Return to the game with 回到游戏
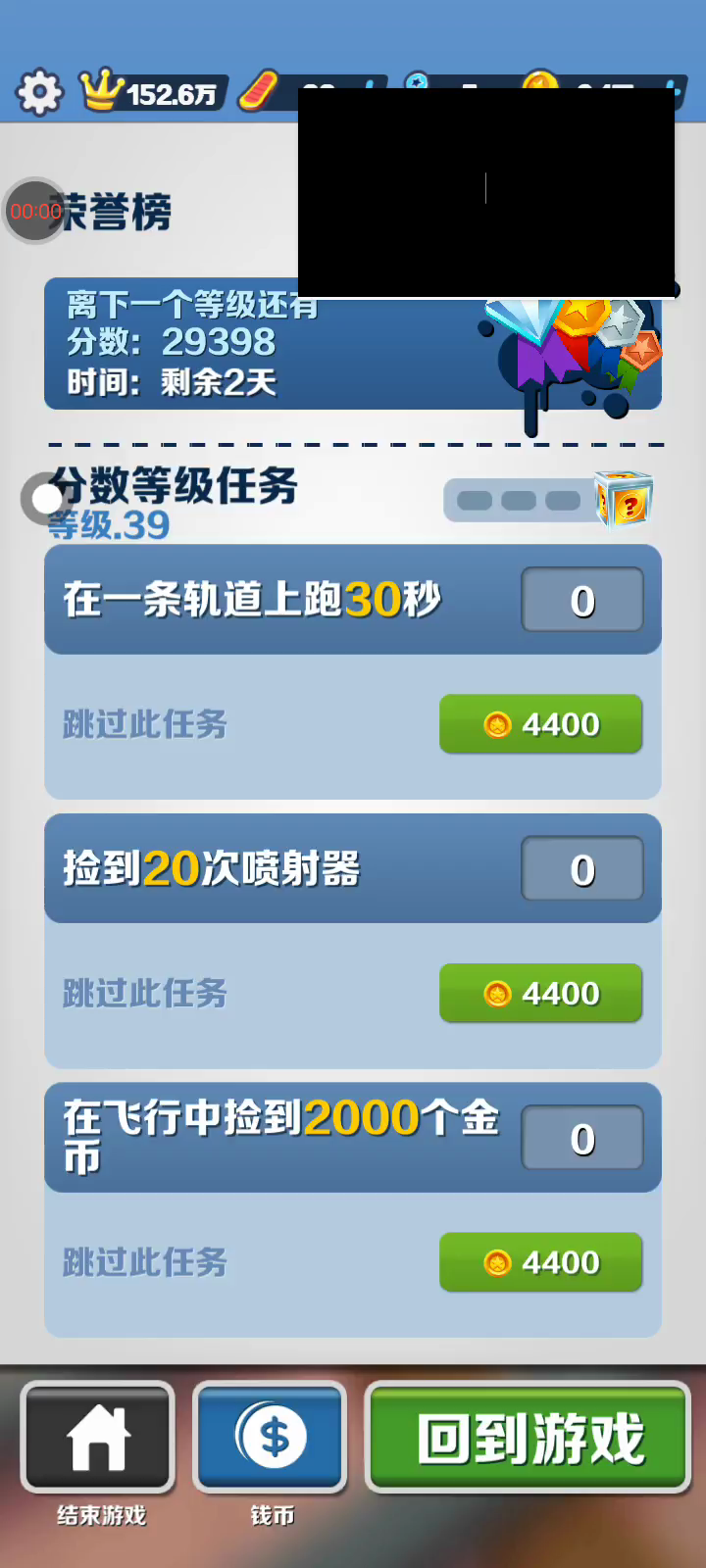 [529, 1437]
